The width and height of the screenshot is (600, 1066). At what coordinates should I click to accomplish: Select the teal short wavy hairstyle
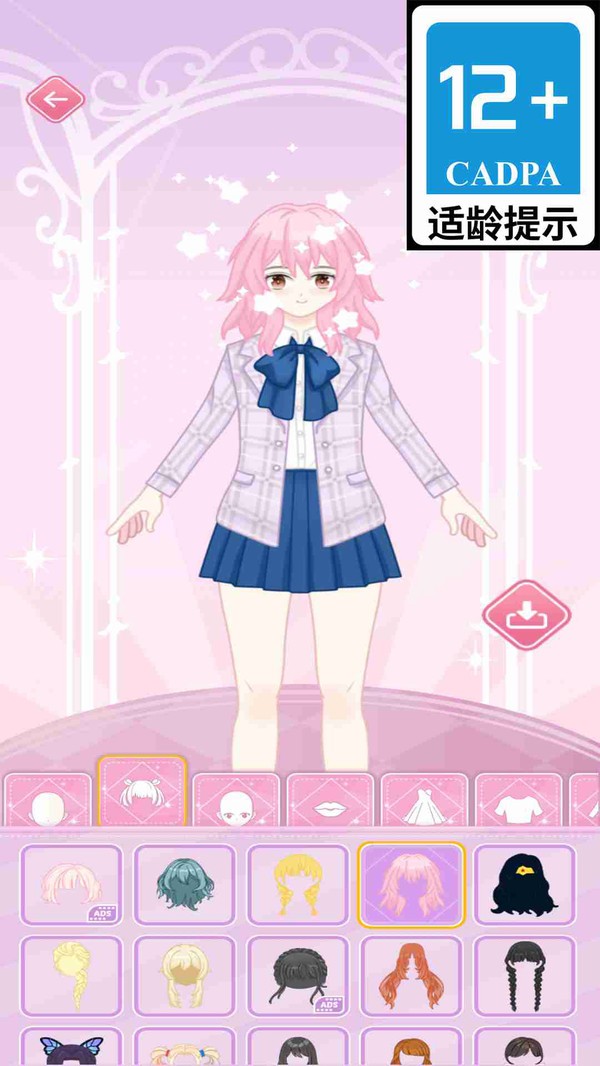pyautogui.click(x=185, y=885)
